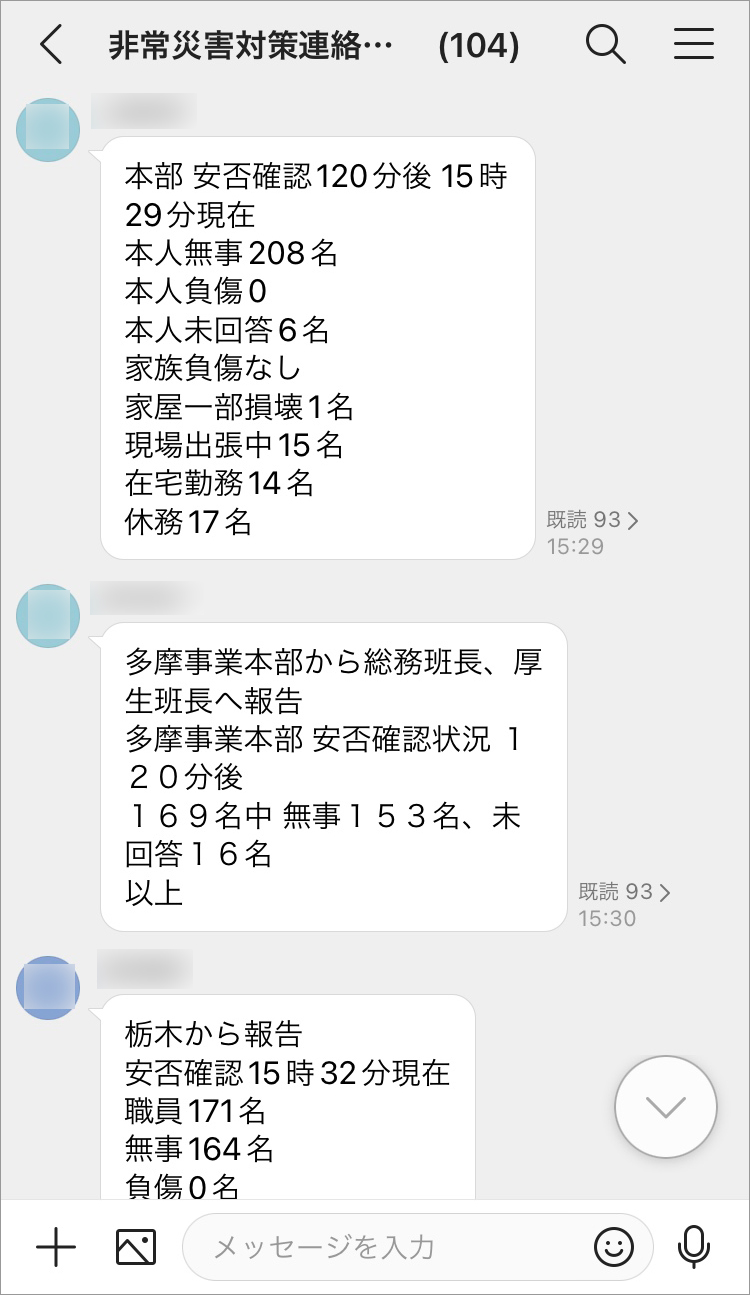Go back from the group chat
750x1295 pixels.
pos(52,45)
